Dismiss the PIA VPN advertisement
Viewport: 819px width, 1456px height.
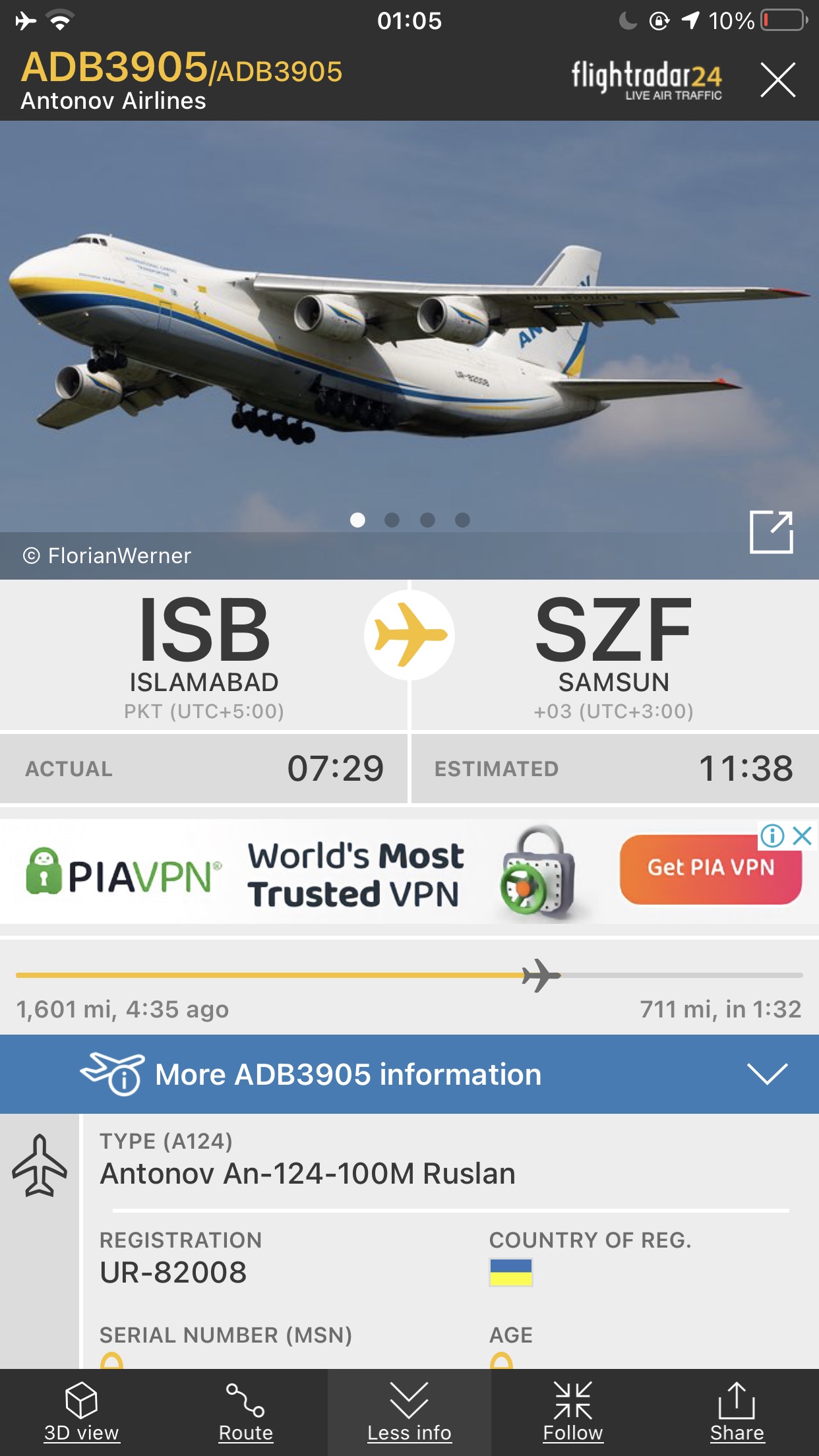(x=803, y=835)
